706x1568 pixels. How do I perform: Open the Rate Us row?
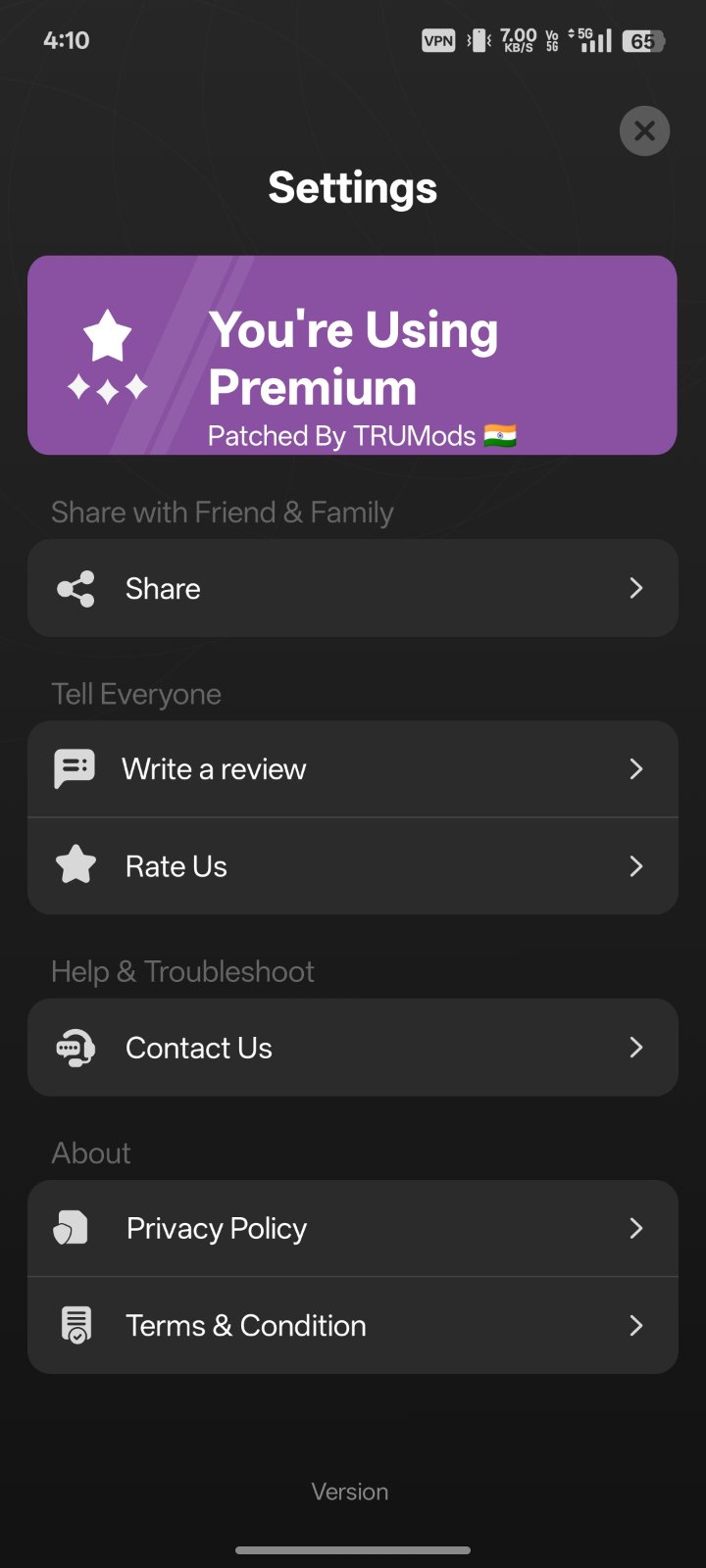point(352,866)
